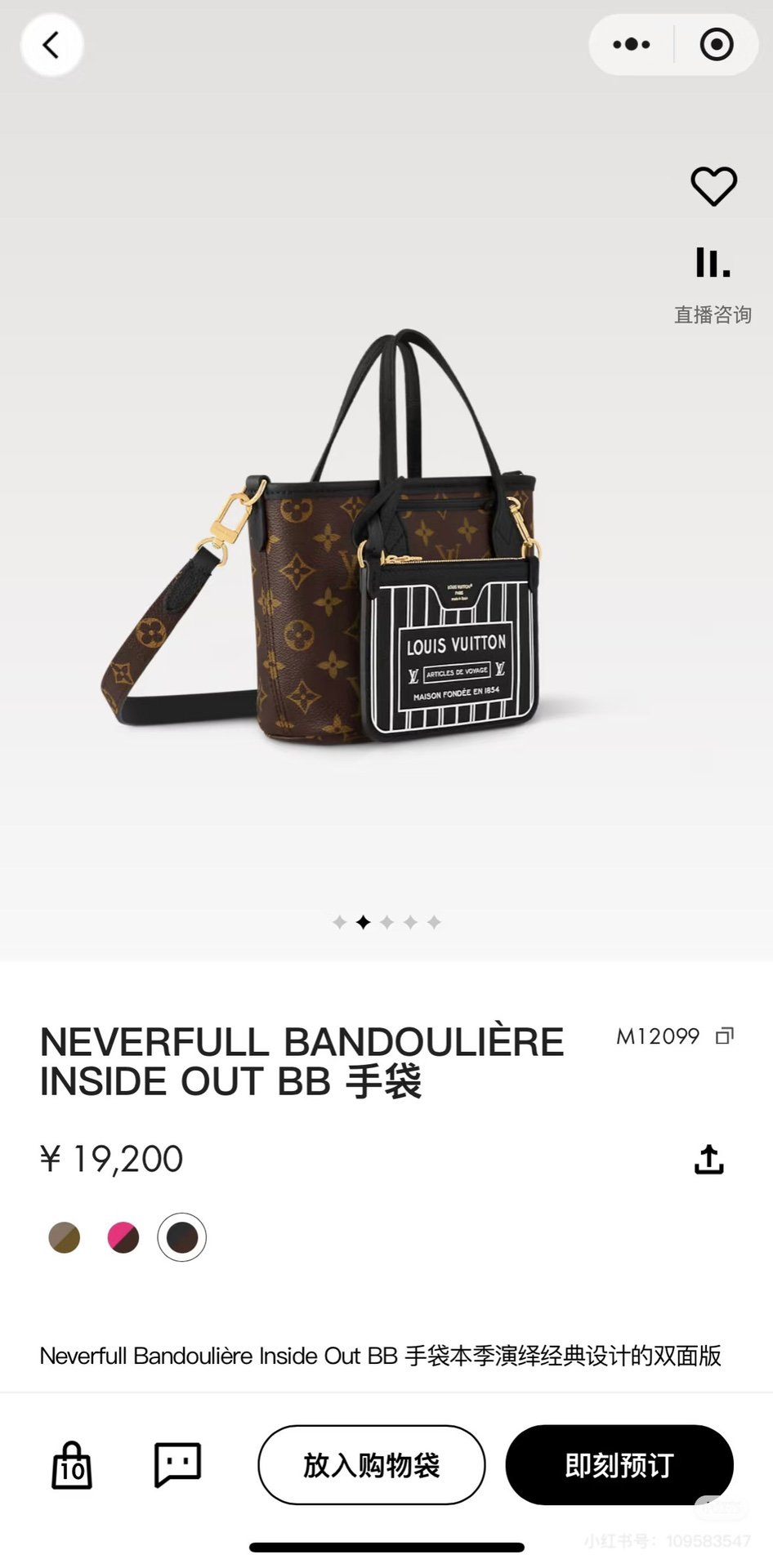
Task: Copy the product code M12099
Action: [x=725, y=1036]
